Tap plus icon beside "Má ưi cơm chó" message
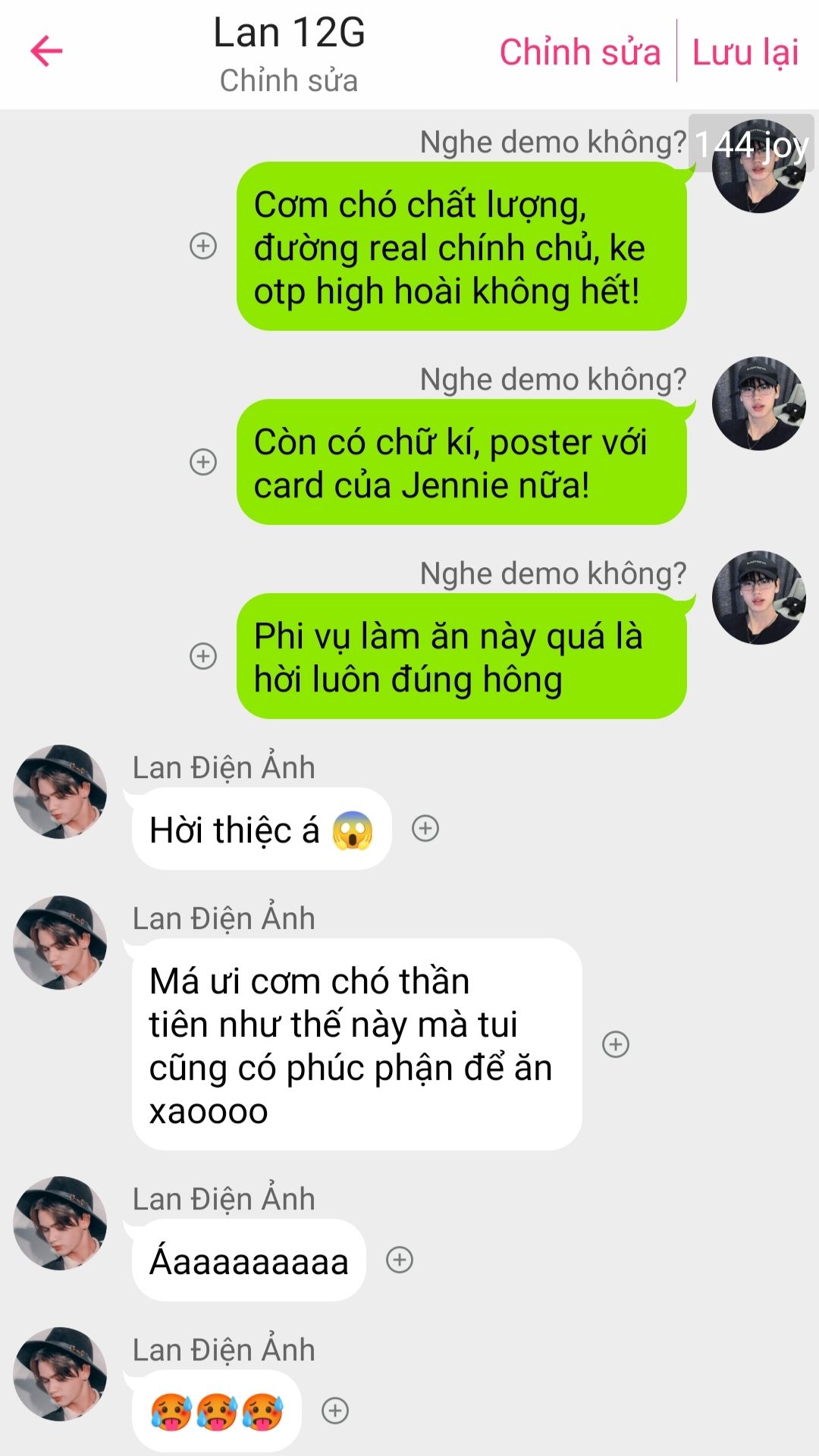The height and width of the screenshot is (1456, 819). pyautogui.click(x=616, y=1044)
